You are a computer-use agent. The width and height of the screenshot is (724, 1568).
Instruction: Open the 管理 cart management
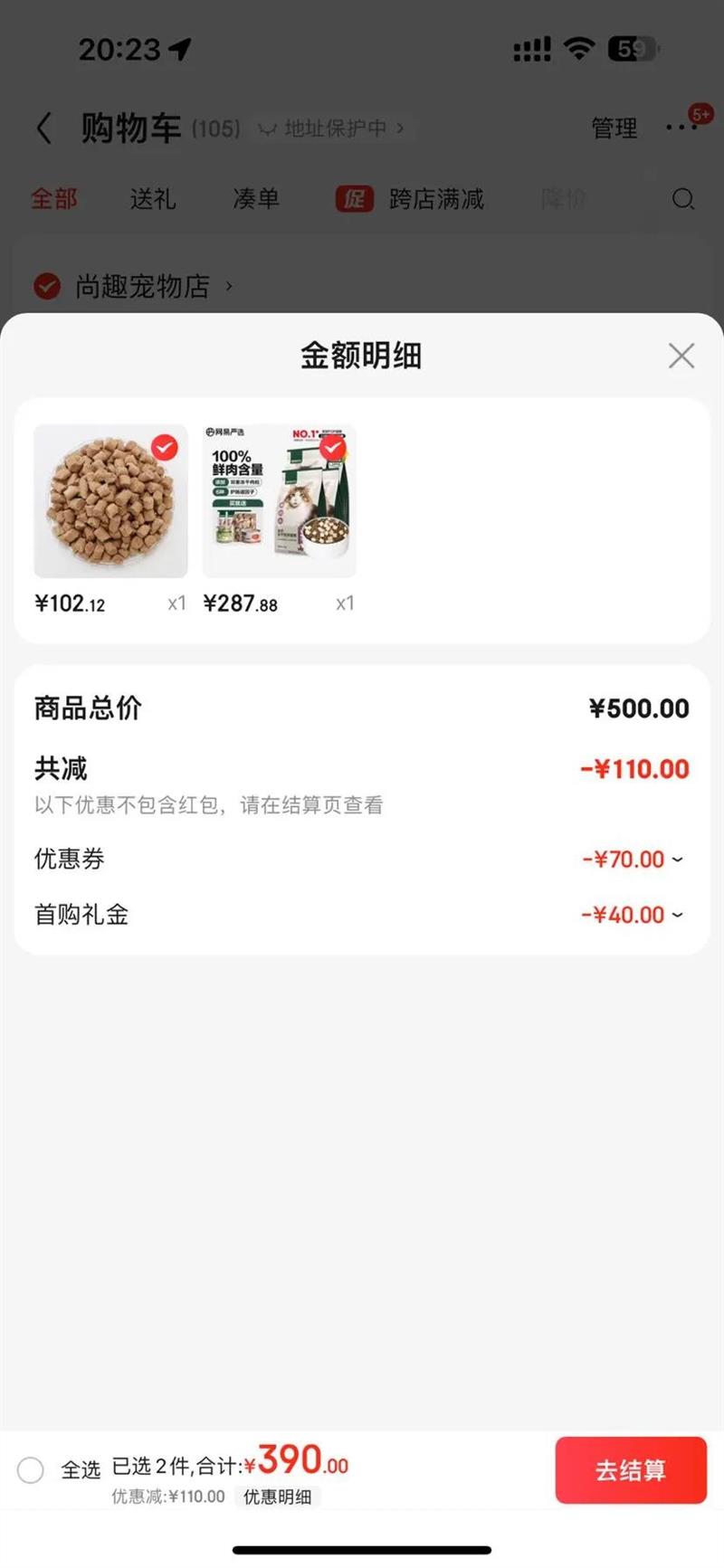coord(614,128)
